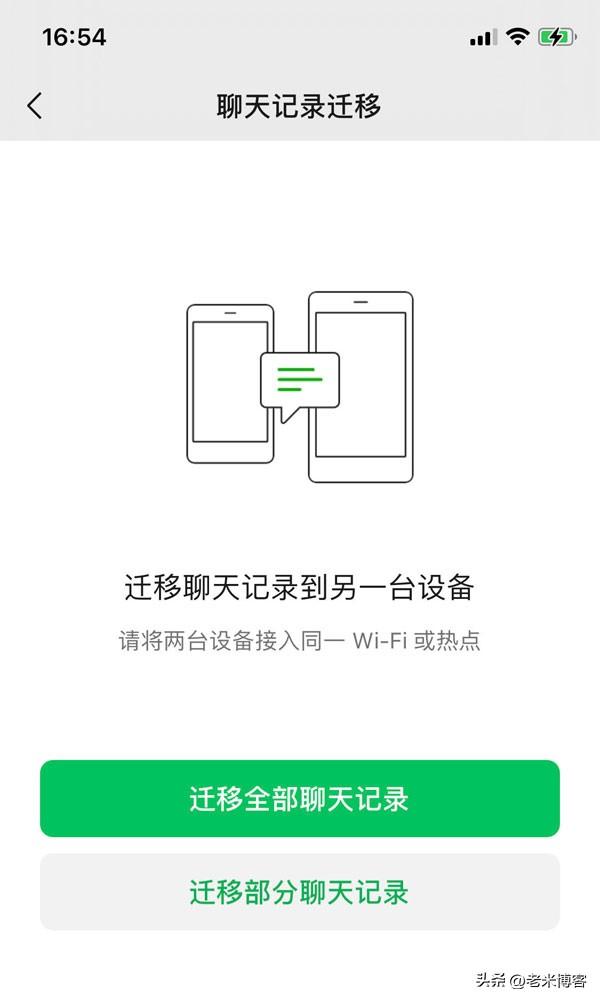Image resolution: width=600 pixels, height=1001 pixels.
Task: Select 迁移全部聊天记录 button
Action: pyautogui.click(x=299, y=799)
